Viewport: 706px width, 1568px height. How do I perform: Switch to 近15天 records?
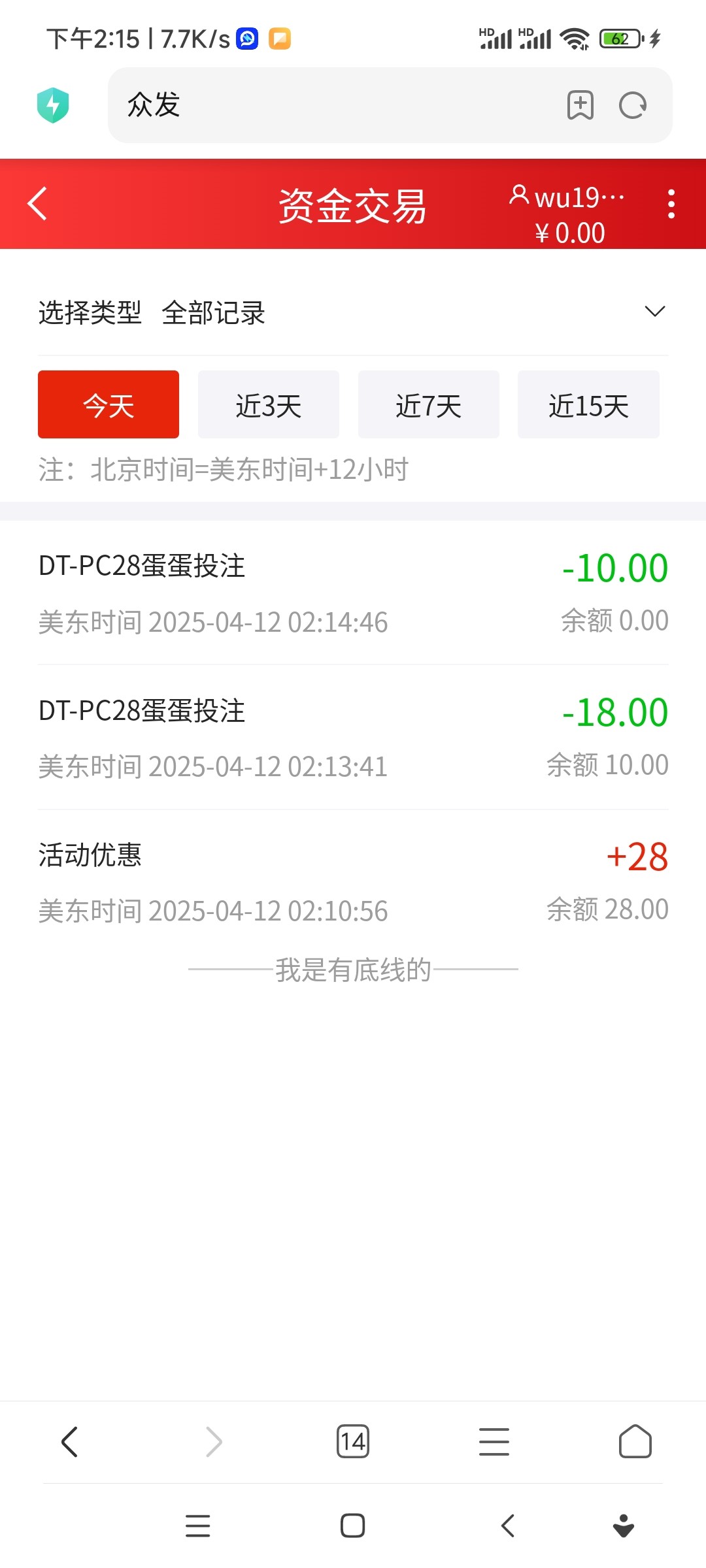pos(588,404)
